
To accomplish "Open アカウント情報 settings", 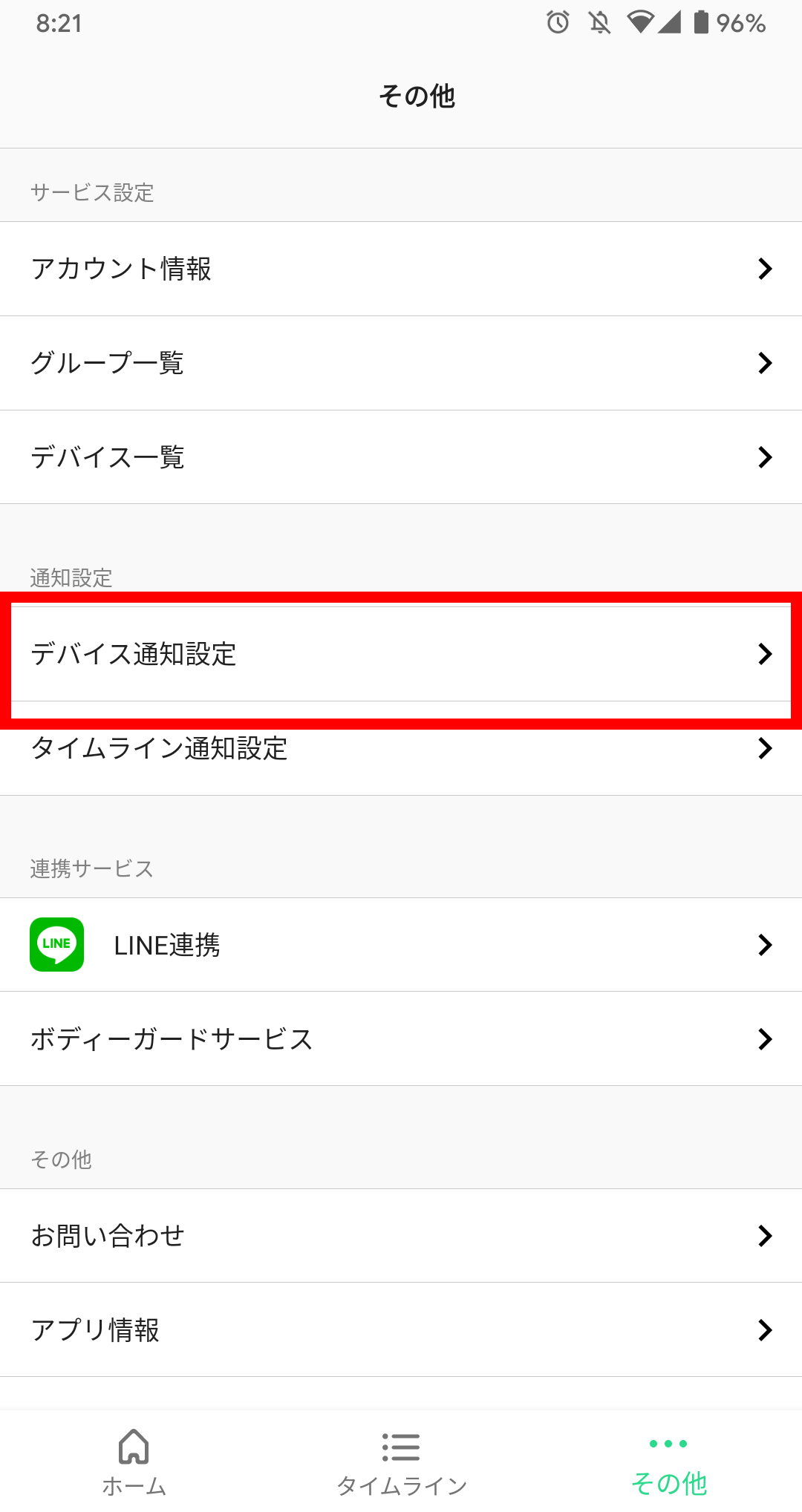I will tap(401, 269).
